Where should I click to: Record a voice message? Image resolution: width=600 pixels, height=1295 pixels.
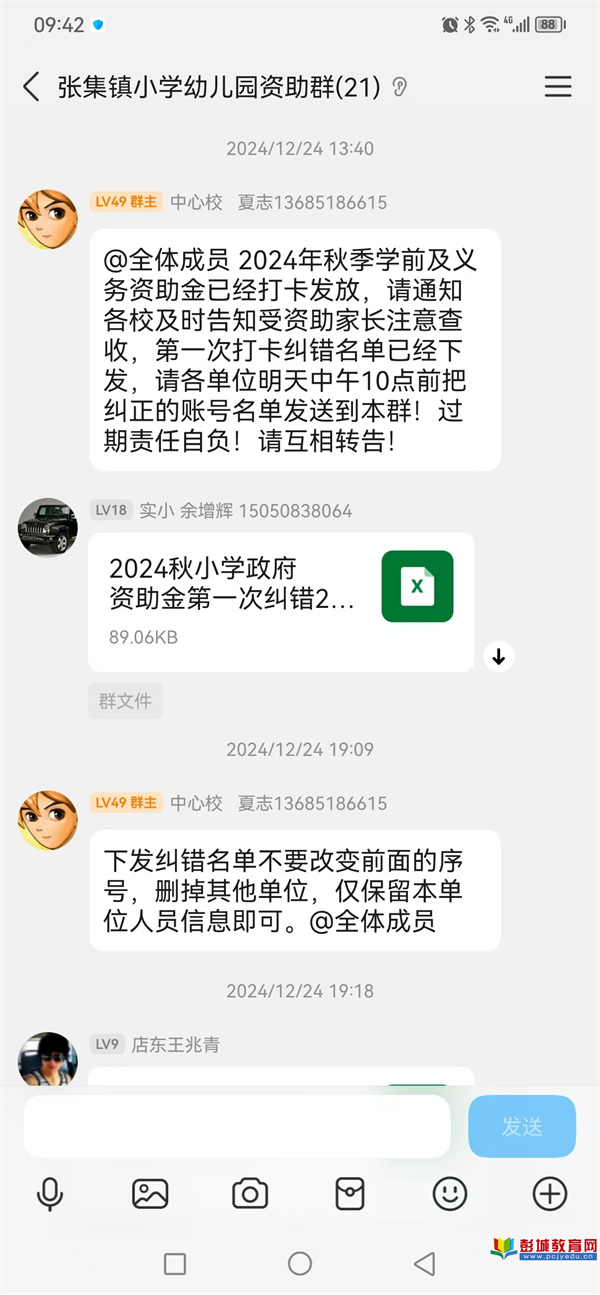[49, 1193]
